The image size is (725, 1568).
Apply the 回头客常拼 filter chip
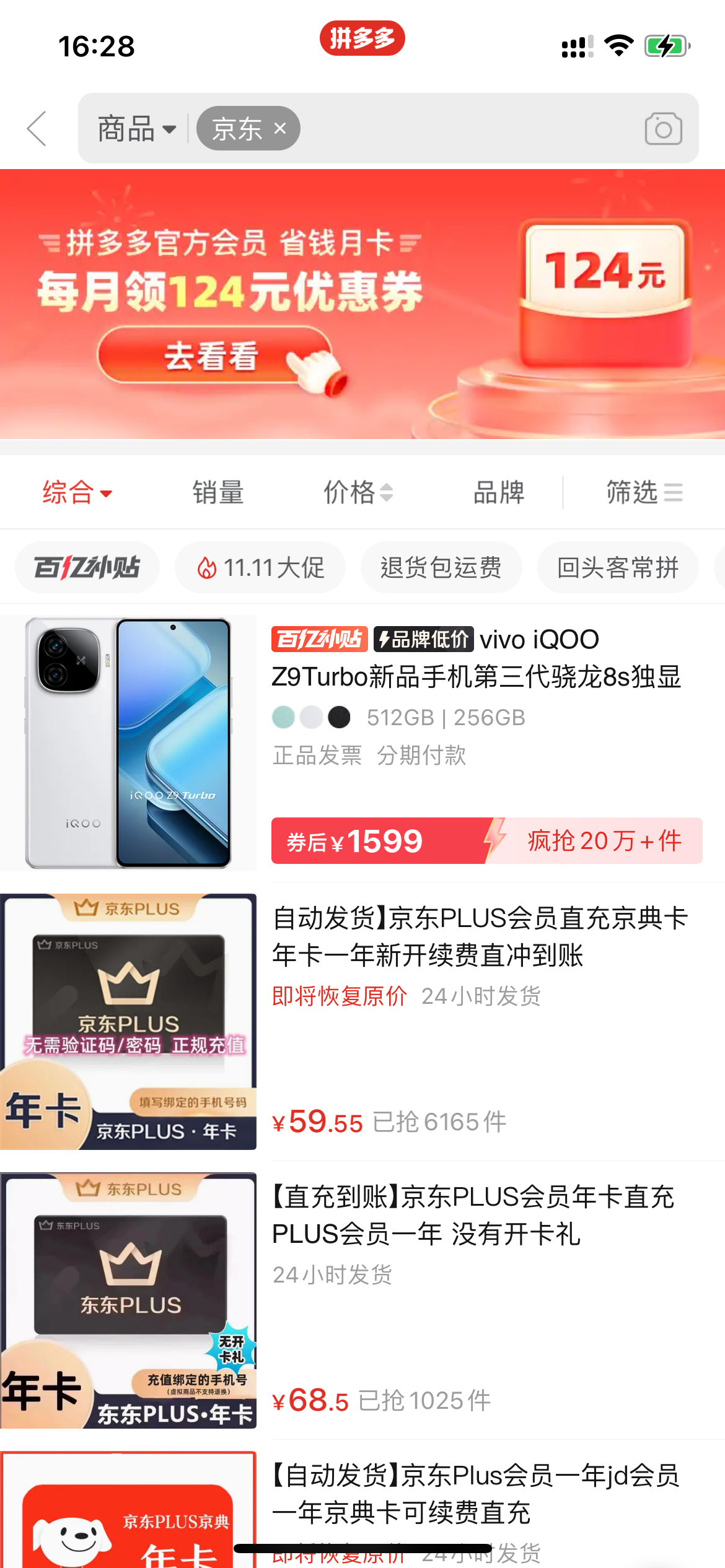point(618,567)
